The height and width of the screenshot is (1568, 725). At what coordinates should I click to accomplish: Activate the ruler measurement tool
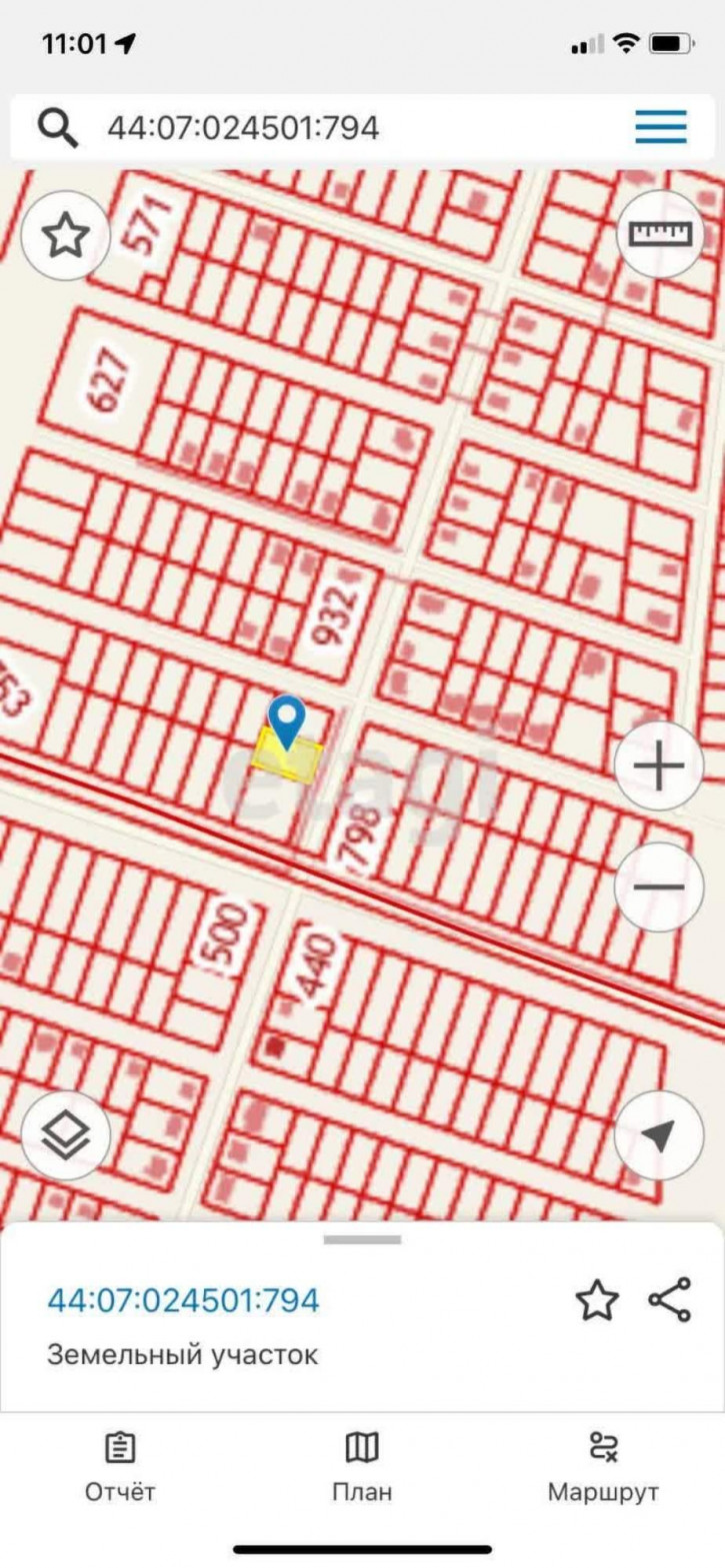[660, 234]
